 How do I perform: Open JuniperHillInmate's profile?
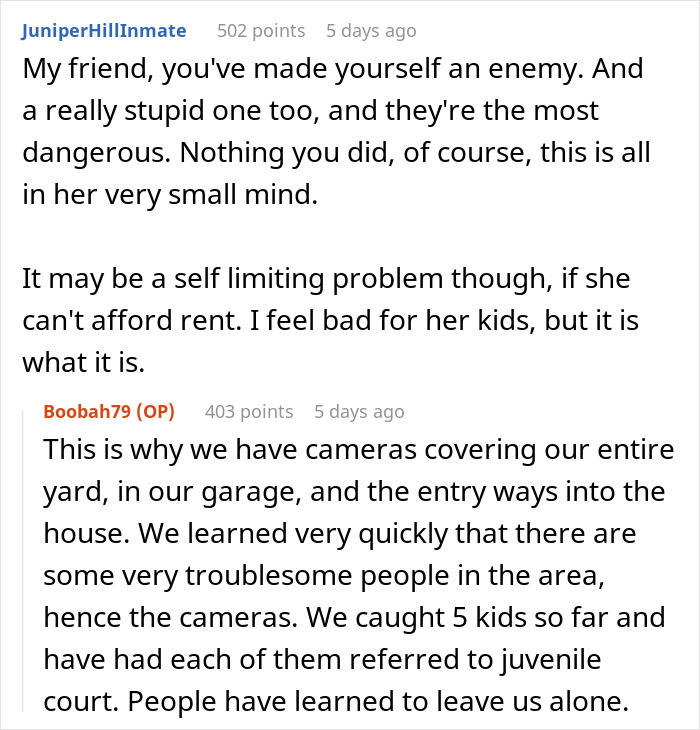pos(104,31)
